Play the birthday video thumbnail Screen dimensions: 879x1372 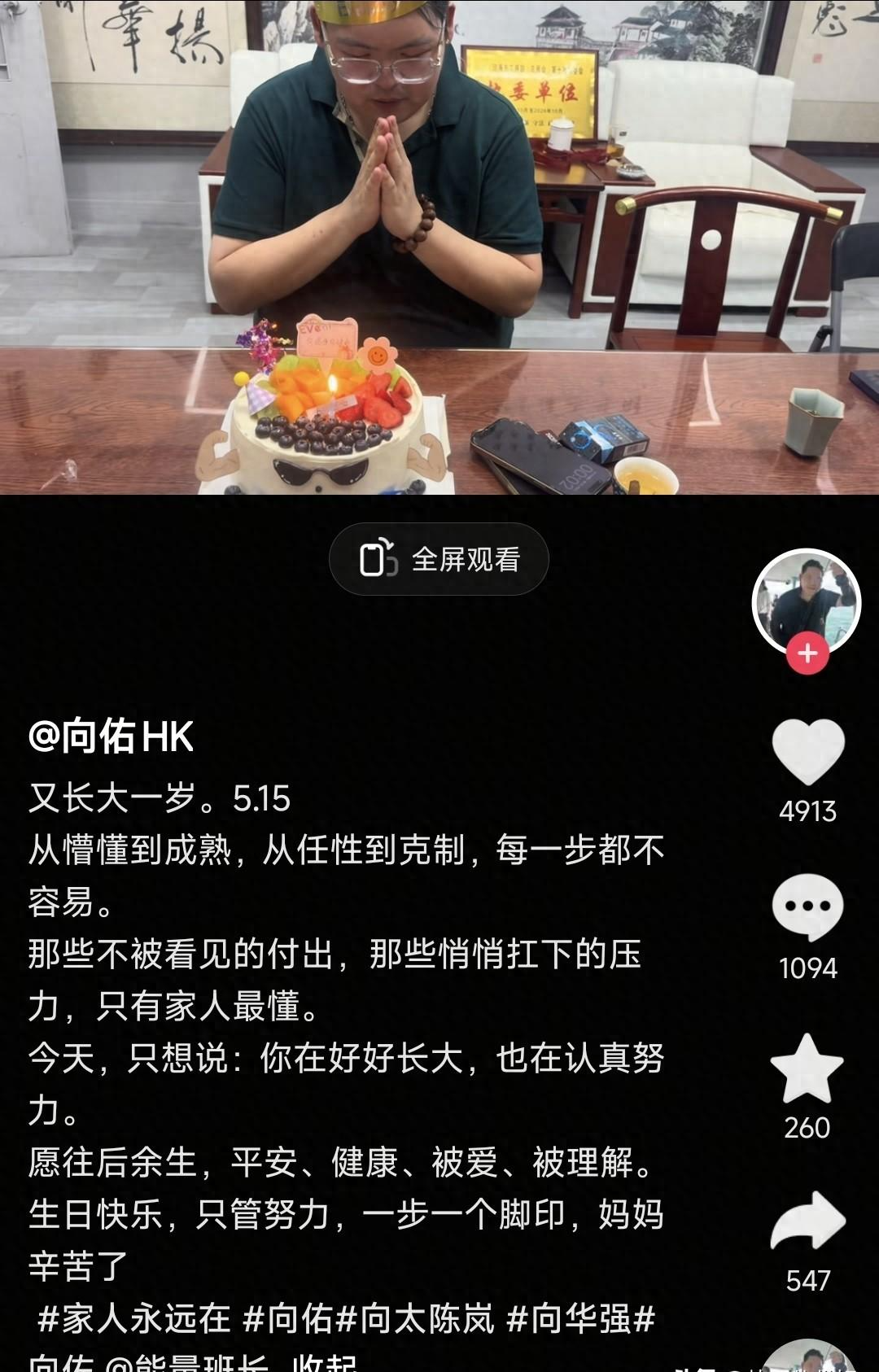click(x=439, y=247)
